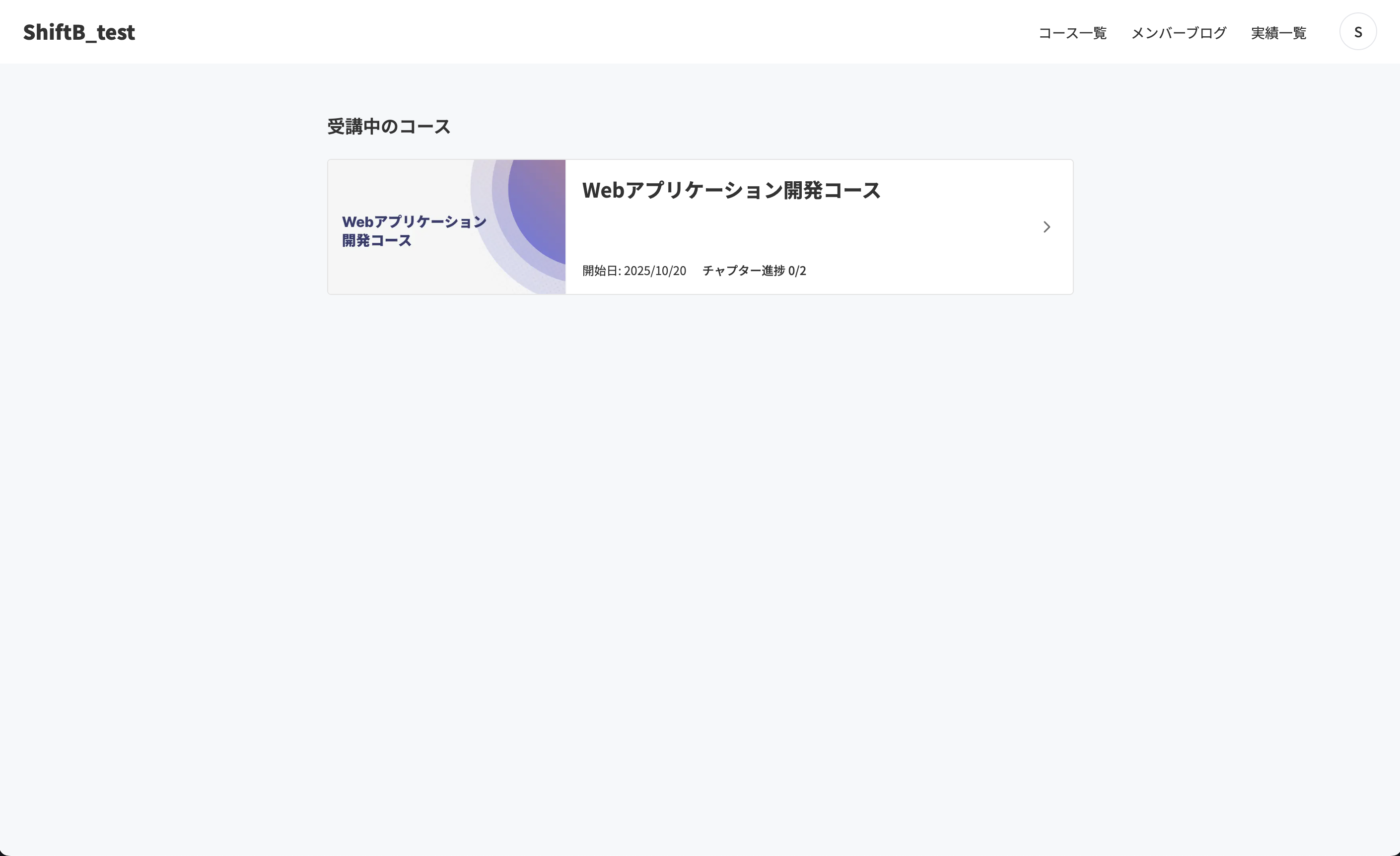
Task: Open the ShiftB_test home link
Action: (x=79, y=32)
